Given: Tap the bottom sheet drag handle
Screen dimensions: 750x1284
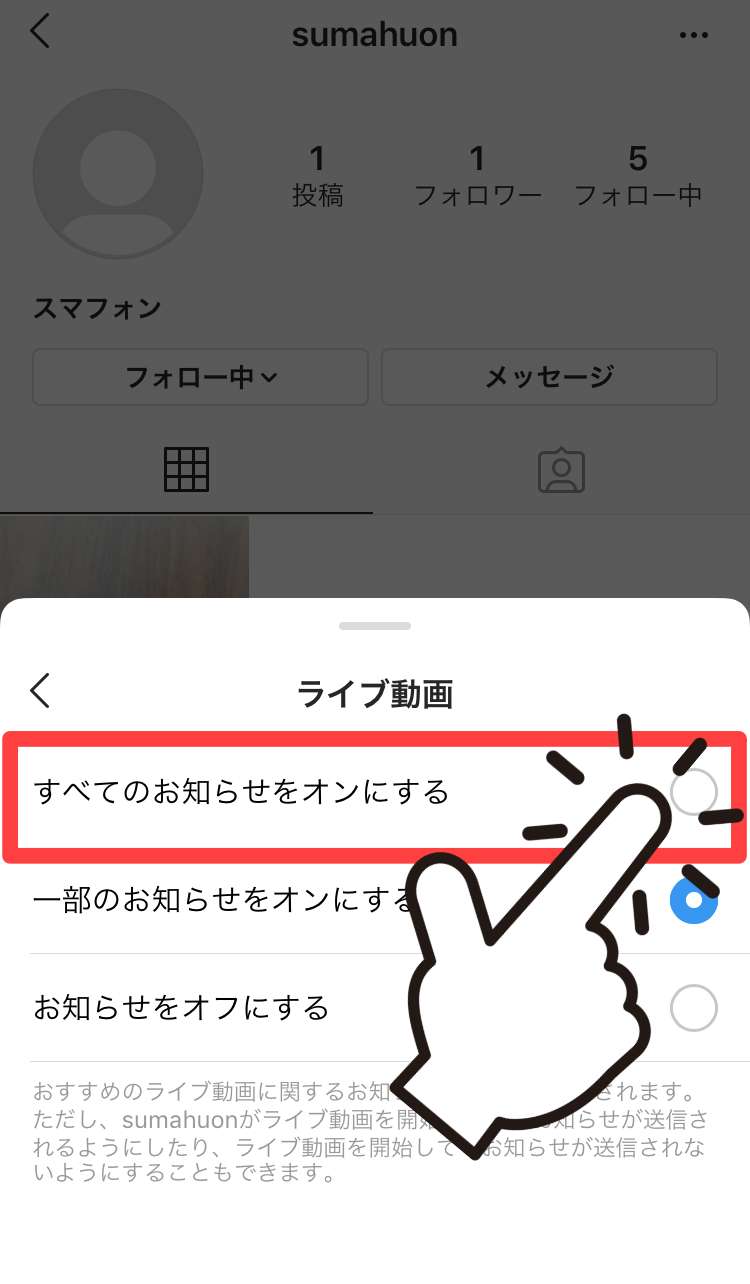Looking at the screenshot, I should [375, 626].
